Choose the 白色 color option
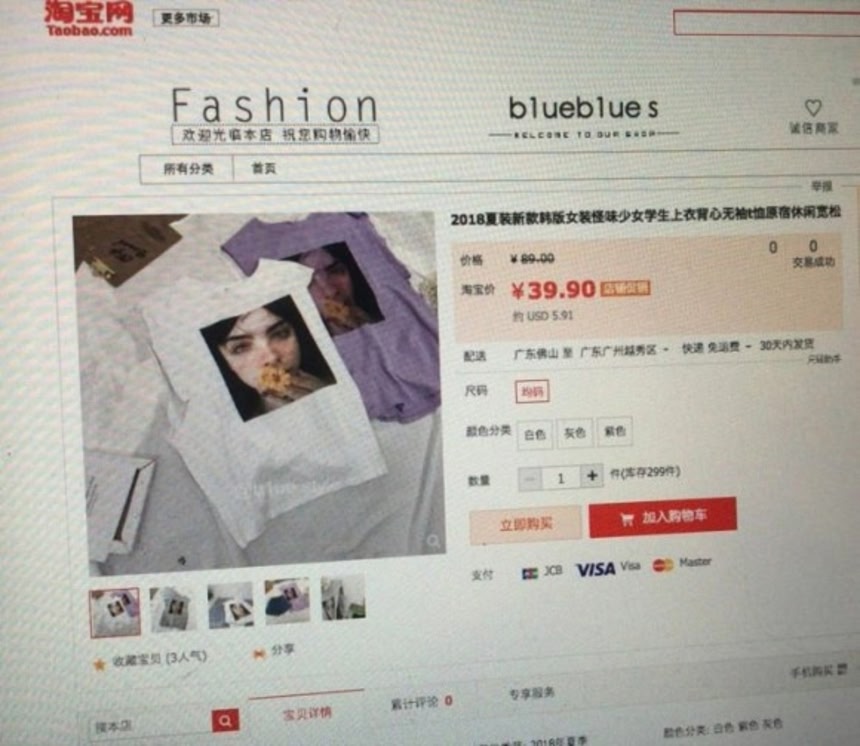This screenshot has width=860, height=746. [535, 433]
